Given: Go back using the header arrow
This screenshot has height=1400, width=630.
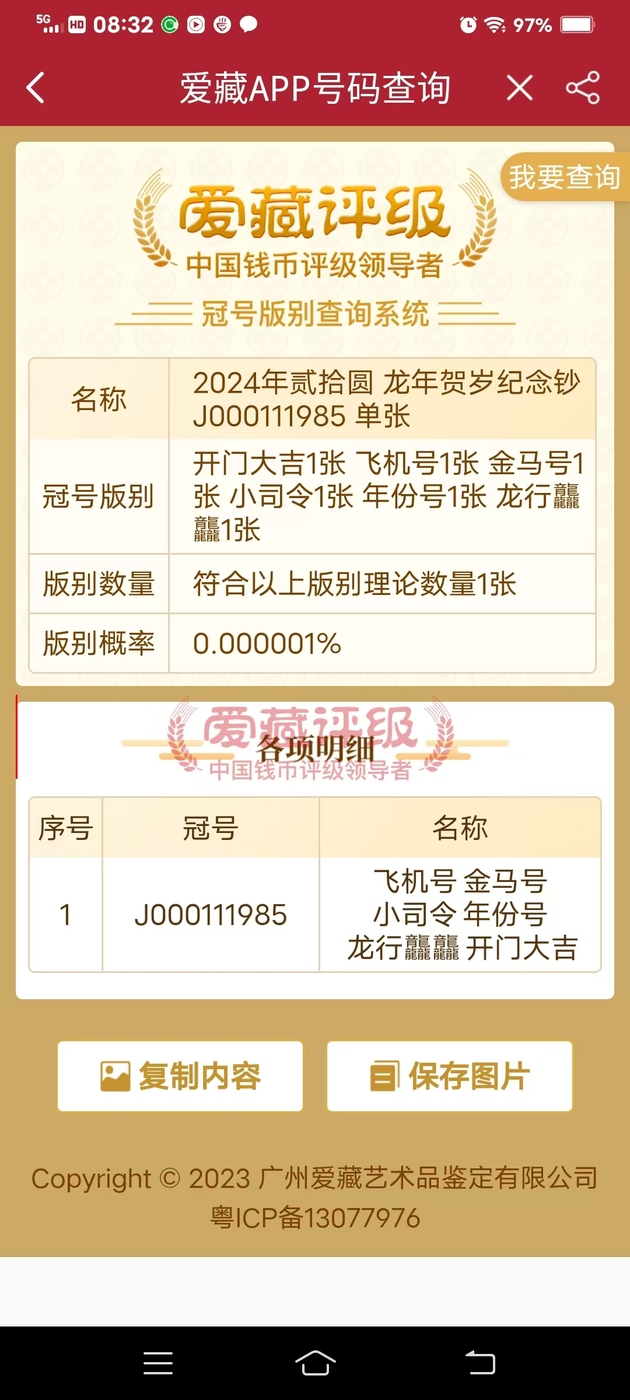Looking at the screenshot, I should [x=36, y=88].
